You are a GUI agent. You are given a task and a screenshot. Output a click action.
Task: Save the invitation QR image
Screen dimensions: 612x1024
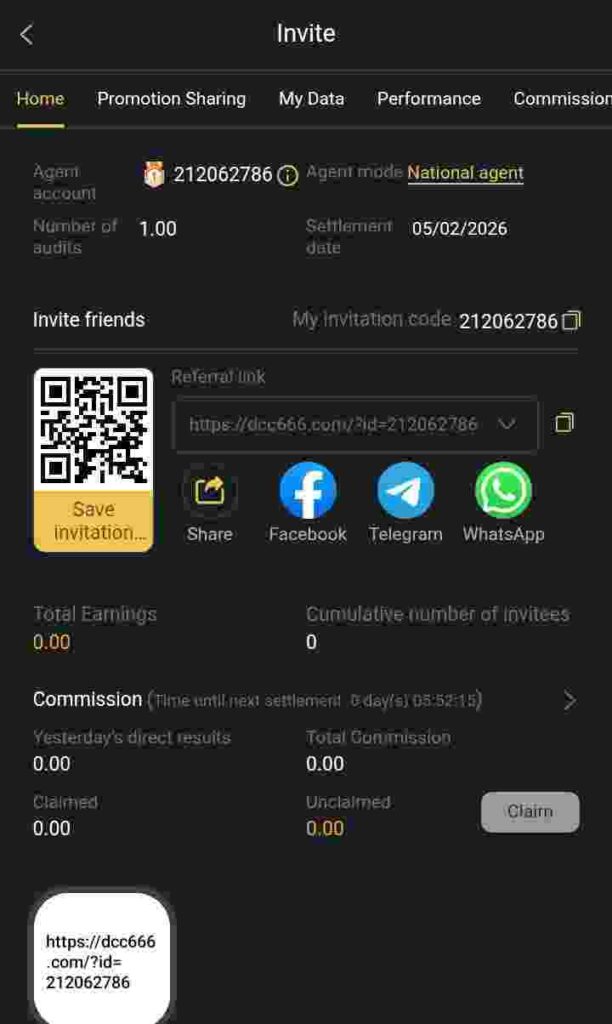tap(93, 520)
